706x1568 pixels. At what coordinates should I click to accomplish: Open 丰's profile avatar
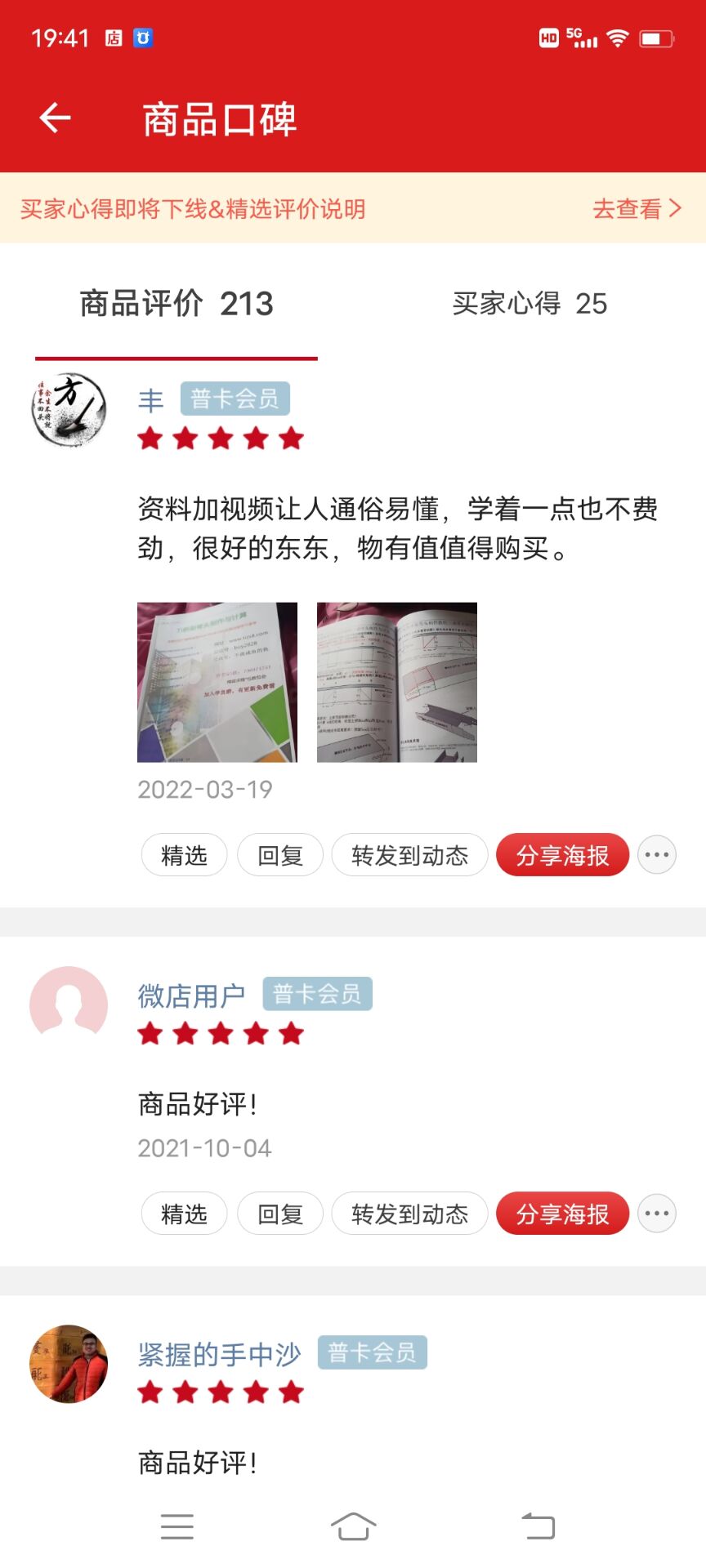click(69, 410)
